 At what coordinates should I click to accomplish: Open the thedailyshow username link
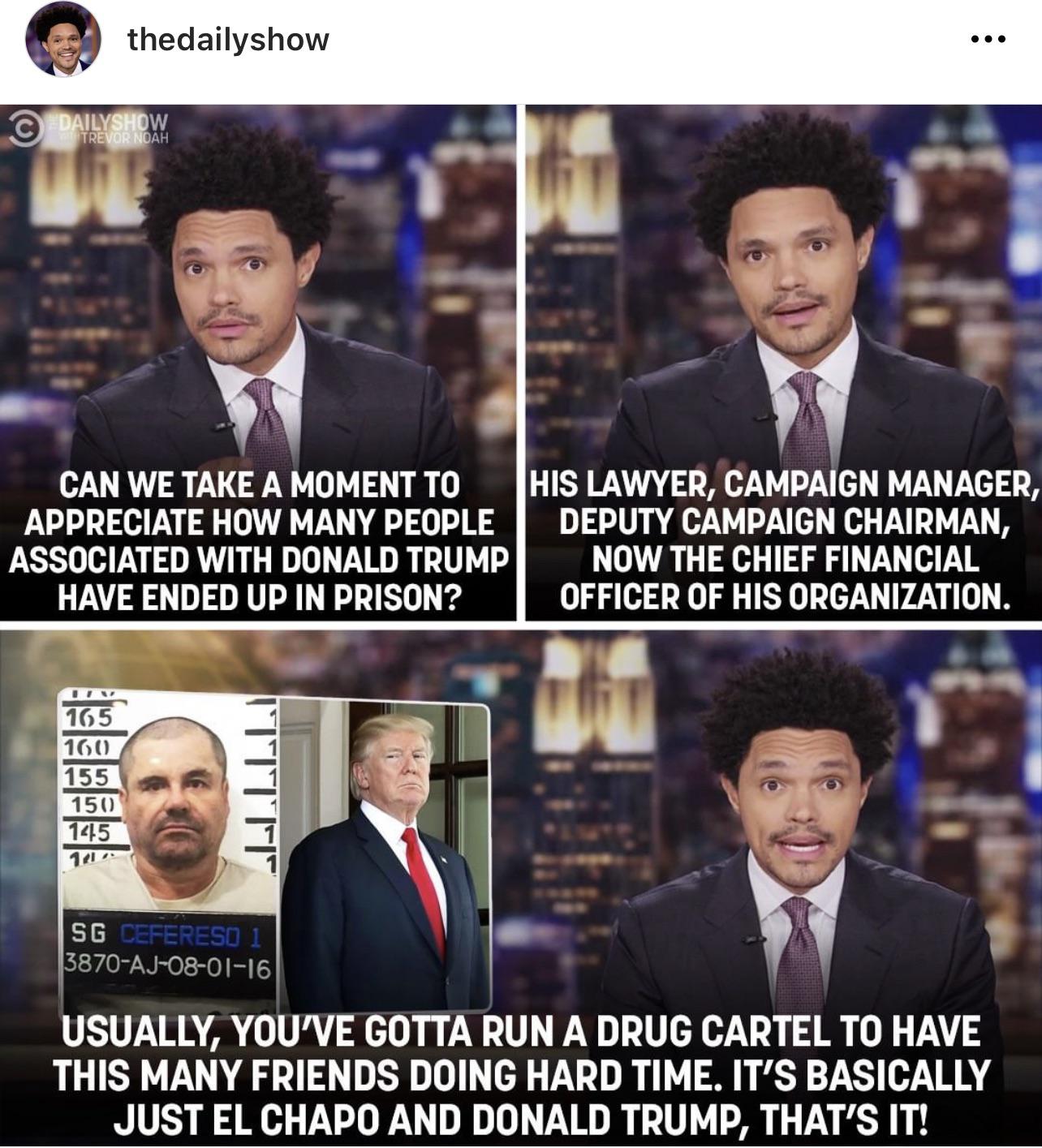point(228,40)
